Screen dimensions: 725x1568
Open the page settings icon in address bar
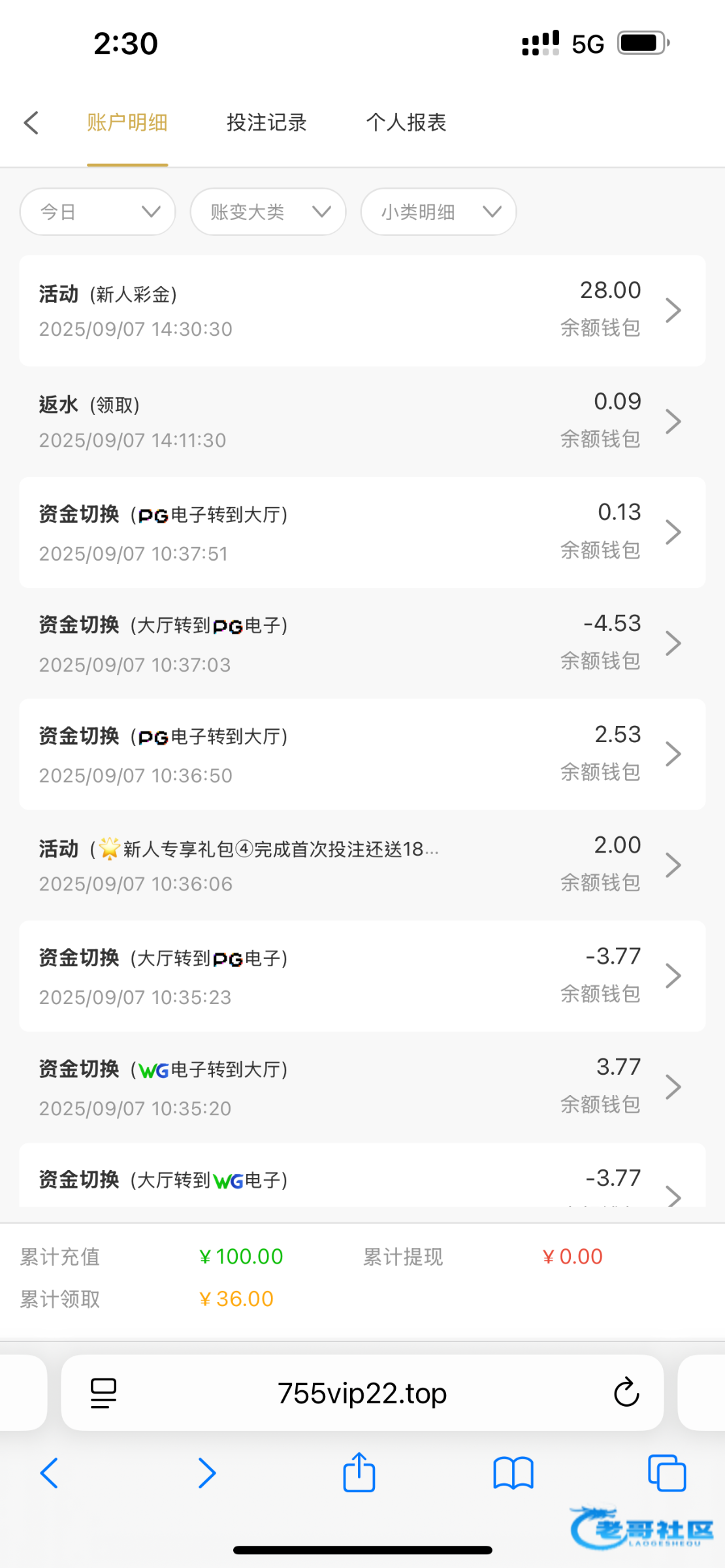coord(103,1393)
